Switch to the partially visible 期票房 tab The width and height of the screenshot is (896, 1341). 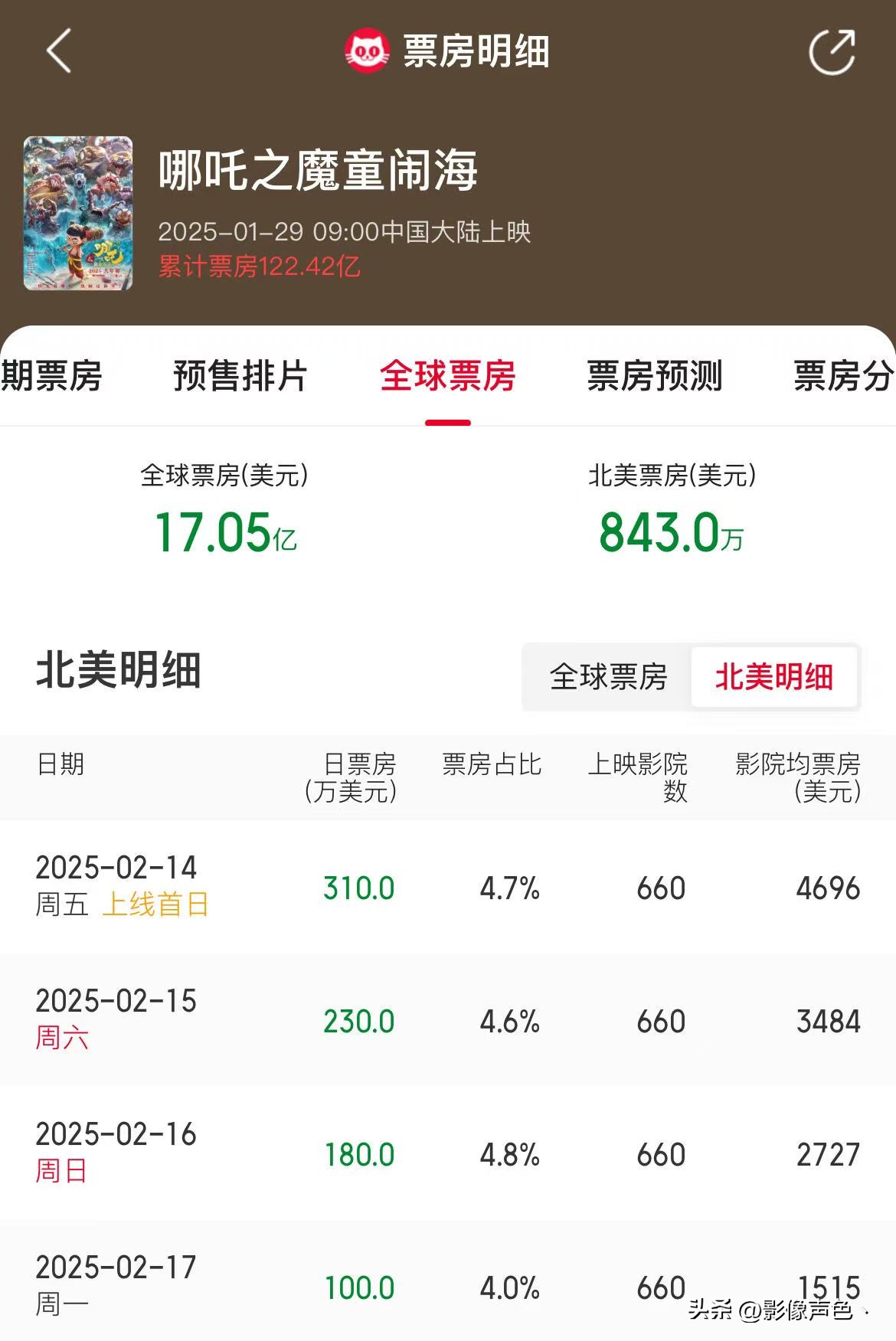pyautogui.click(x=51, y=376)
